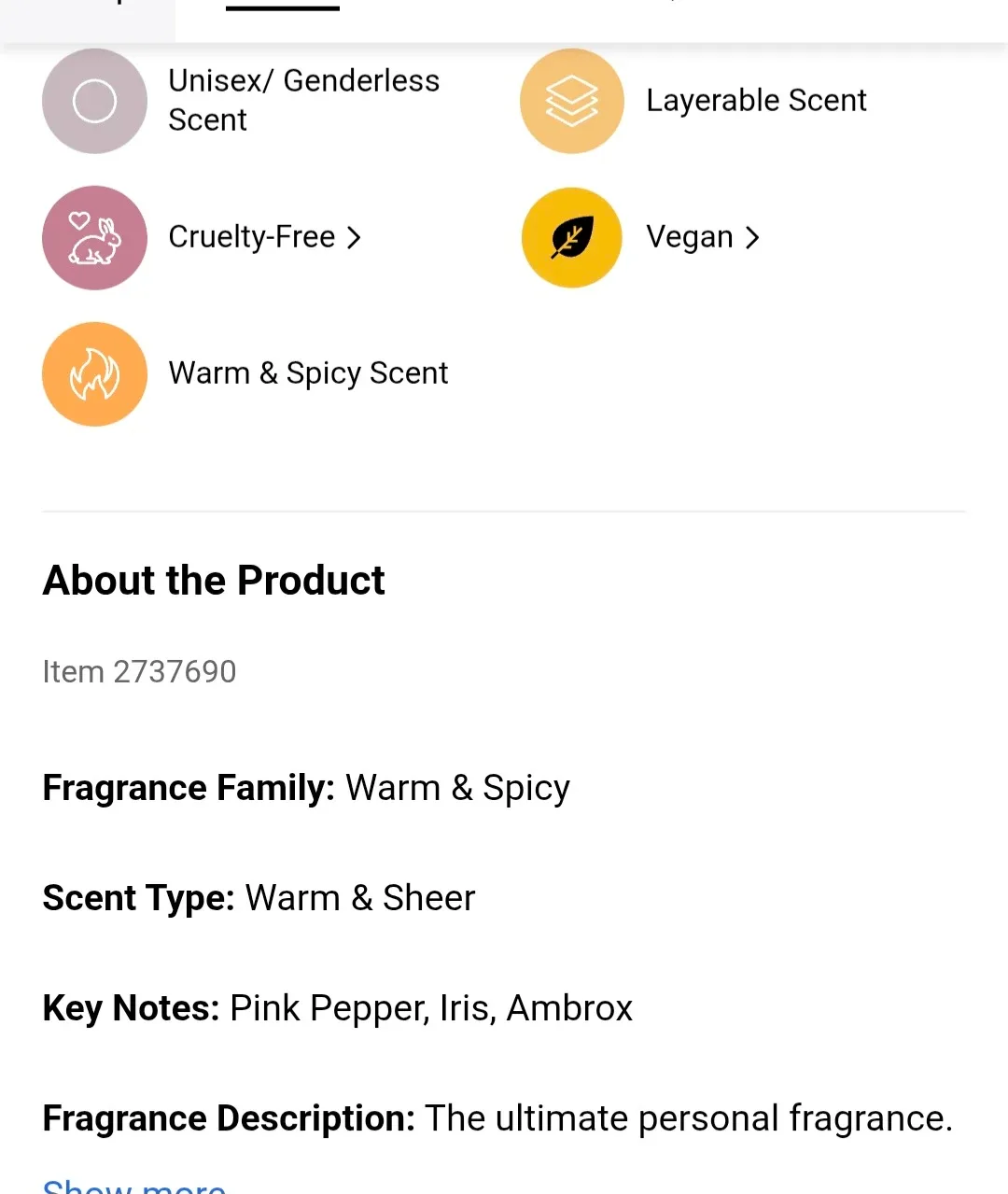Viewport: 1008px width, 1194px height.
Task: Click the Layerable Scent label
Action: (x=756, y=100)
